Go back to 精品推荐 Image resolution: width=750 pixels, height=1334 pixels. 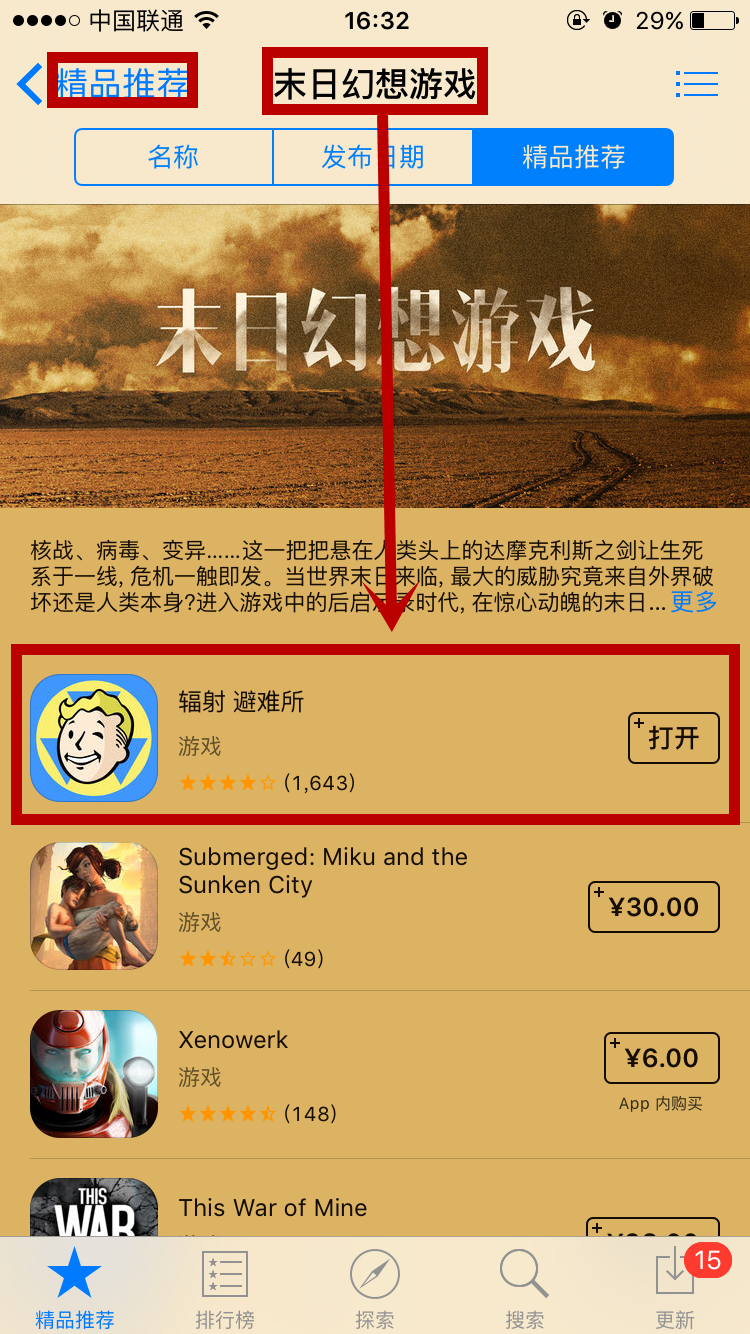(x=105, y=83)
